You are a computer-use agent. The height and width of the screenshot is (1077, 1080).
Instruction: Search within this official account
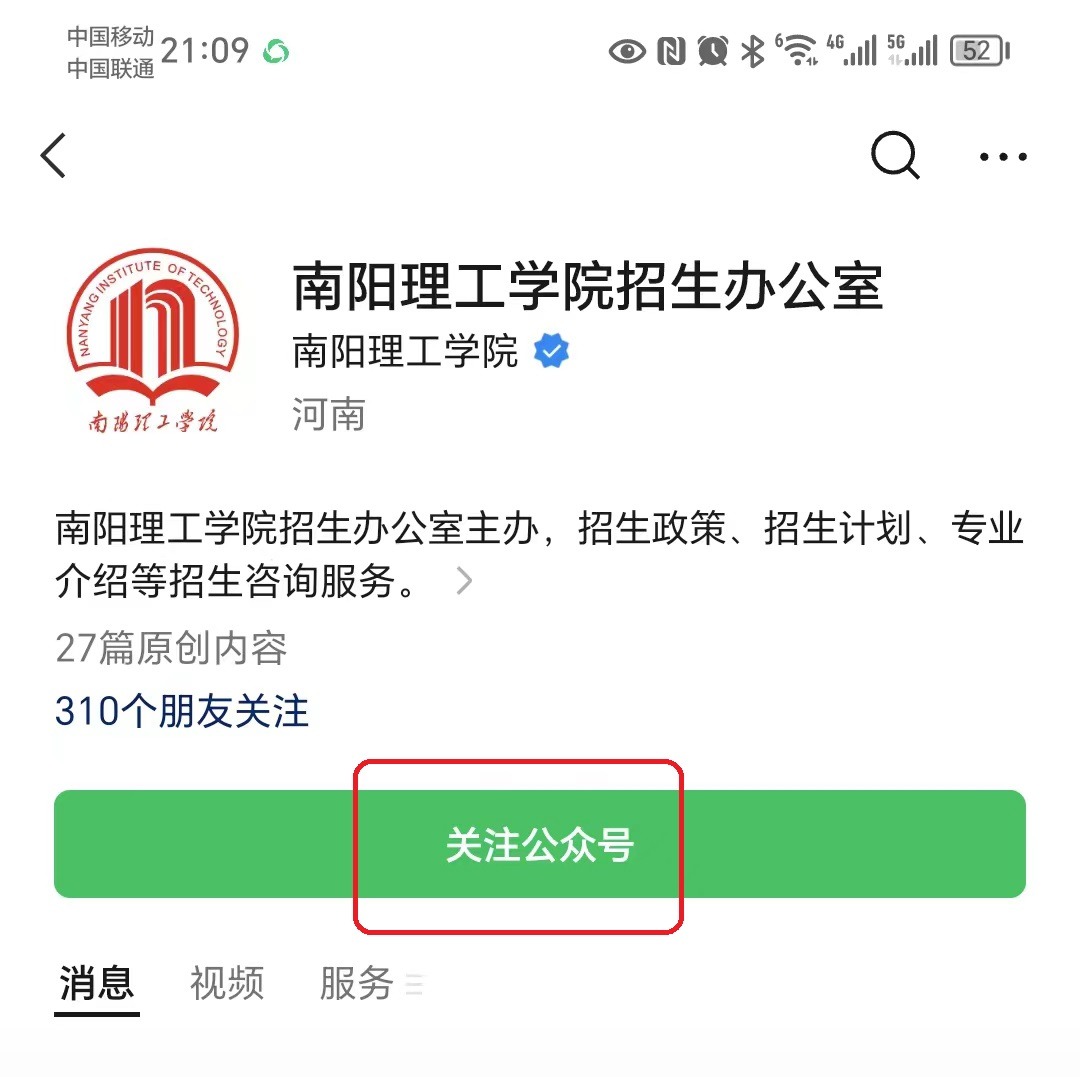[x=895, y=156]
